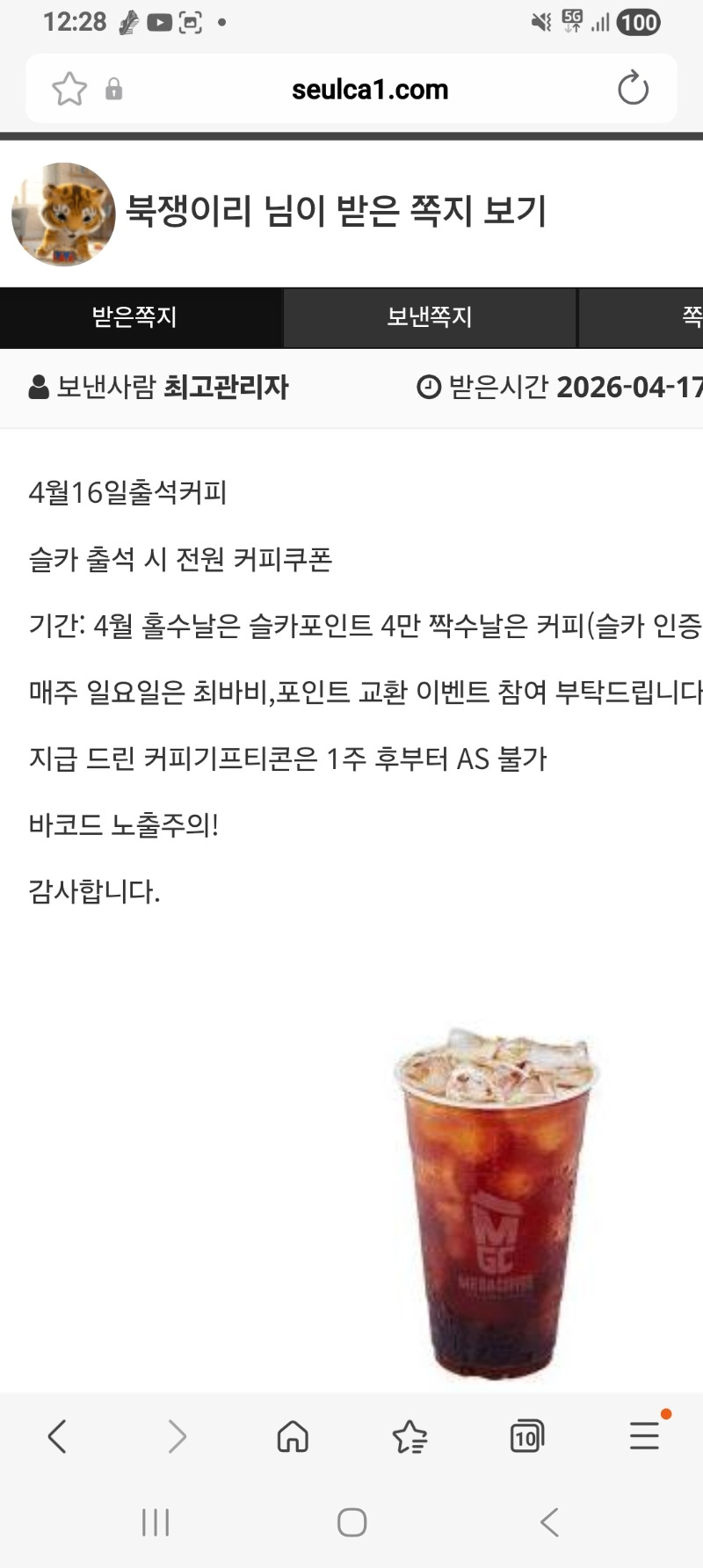This screenshot has width=703, height=1568.
Task: Tap the system home button
Action: [x=351, y=1522]
